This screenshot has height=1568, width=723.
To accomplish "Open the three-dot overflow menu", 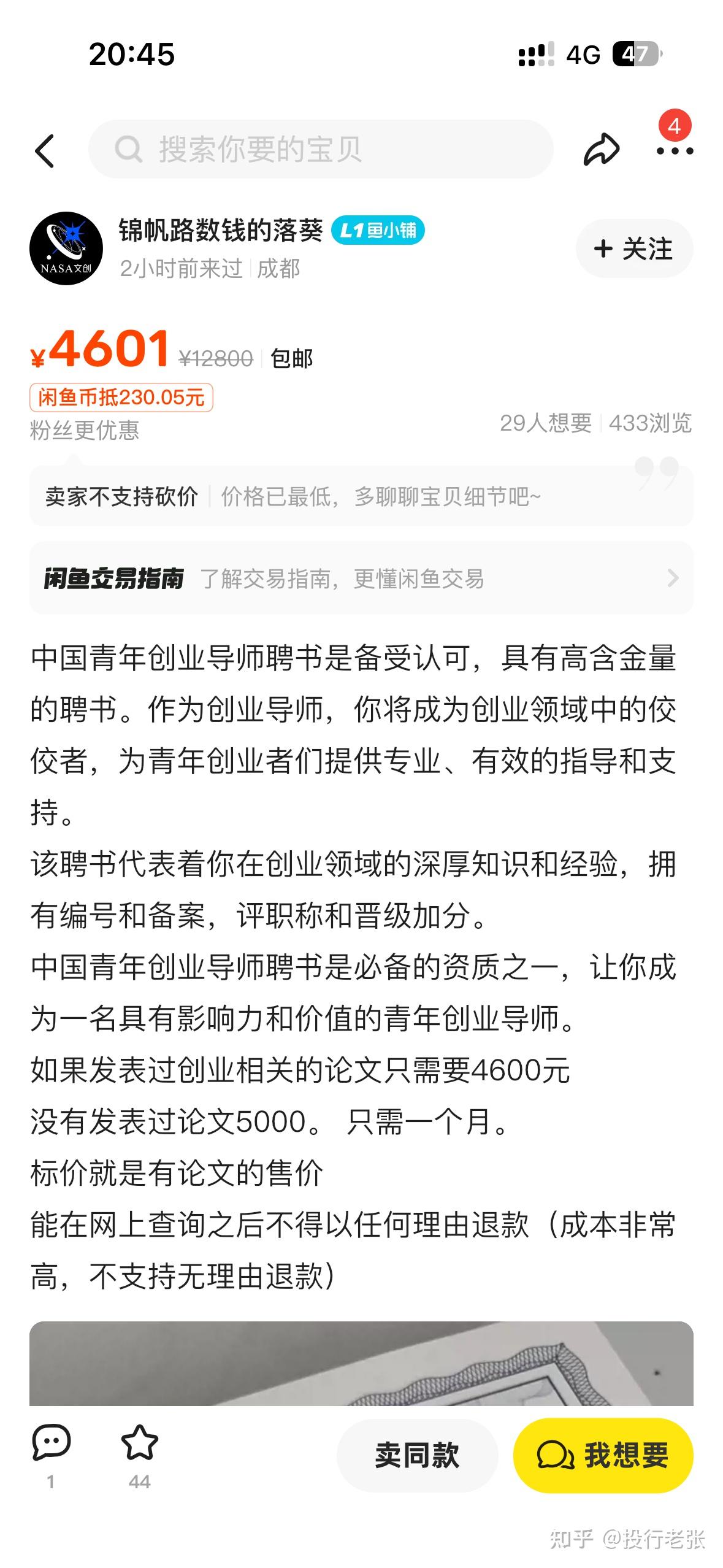I will coord(675,150).
